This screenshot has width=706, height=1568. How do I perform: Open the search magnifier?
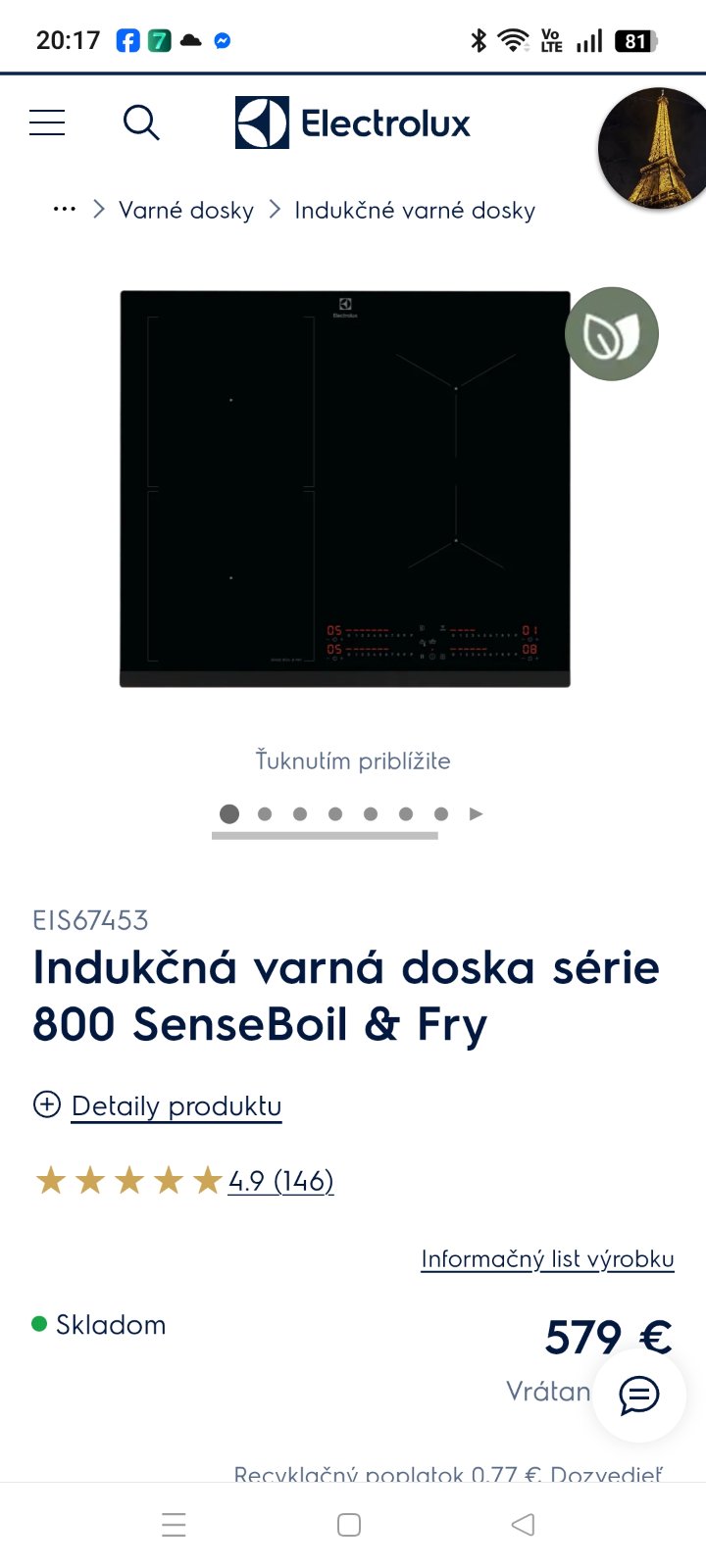tap(140, 123)
